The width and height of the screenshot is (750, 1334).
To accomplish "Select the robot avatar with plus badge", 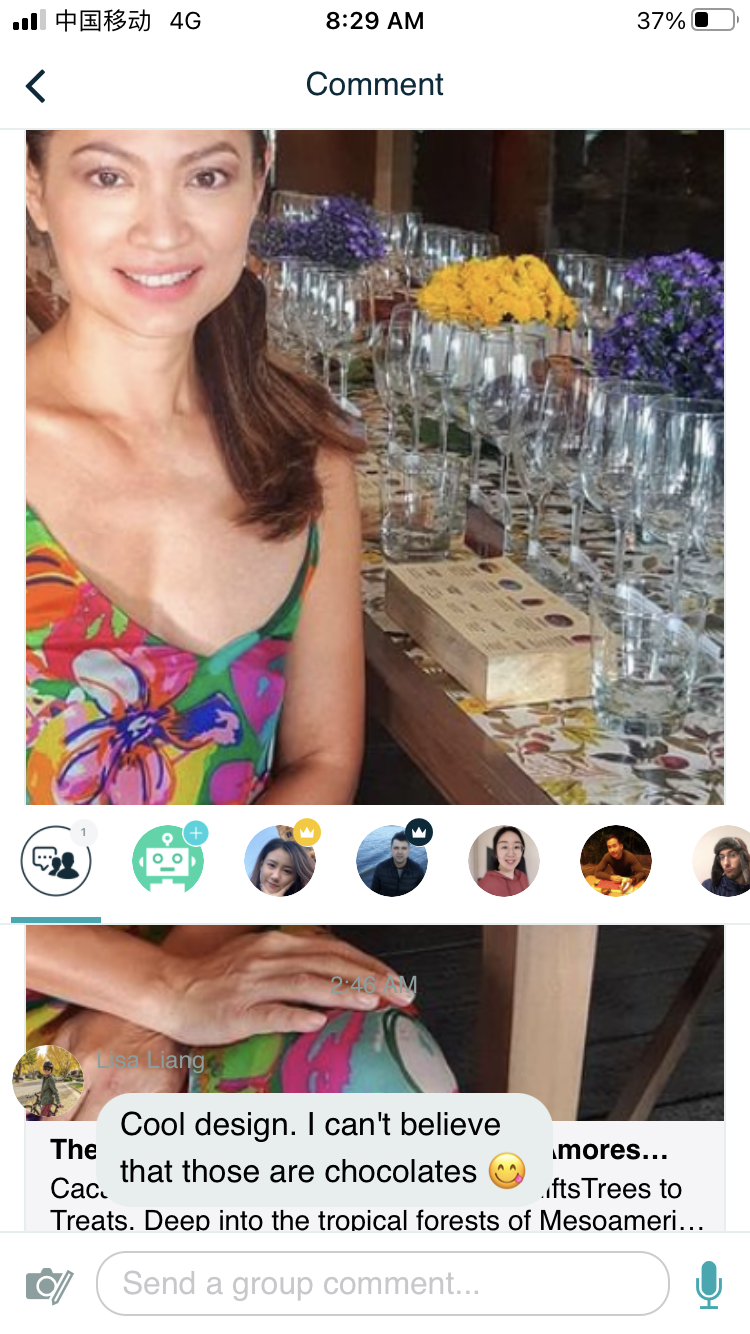I will (168, 860).
